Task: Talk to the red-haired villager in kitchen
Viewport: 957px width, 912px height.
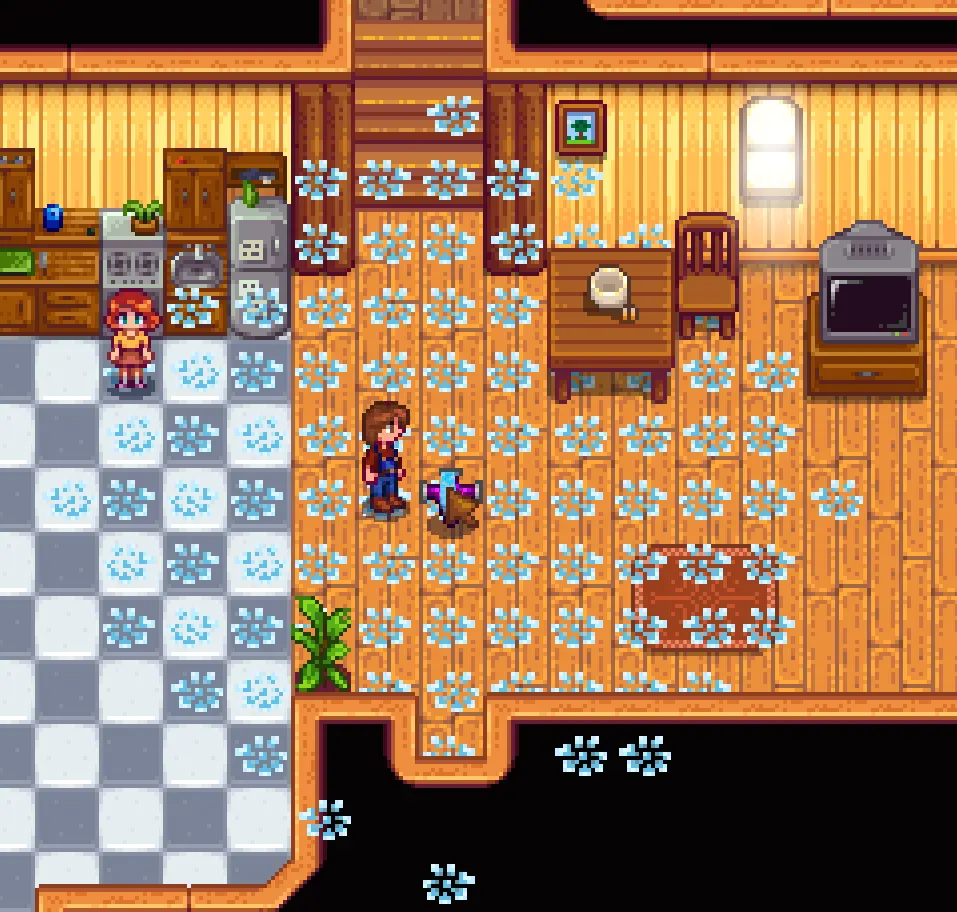Action: [131, 341]
